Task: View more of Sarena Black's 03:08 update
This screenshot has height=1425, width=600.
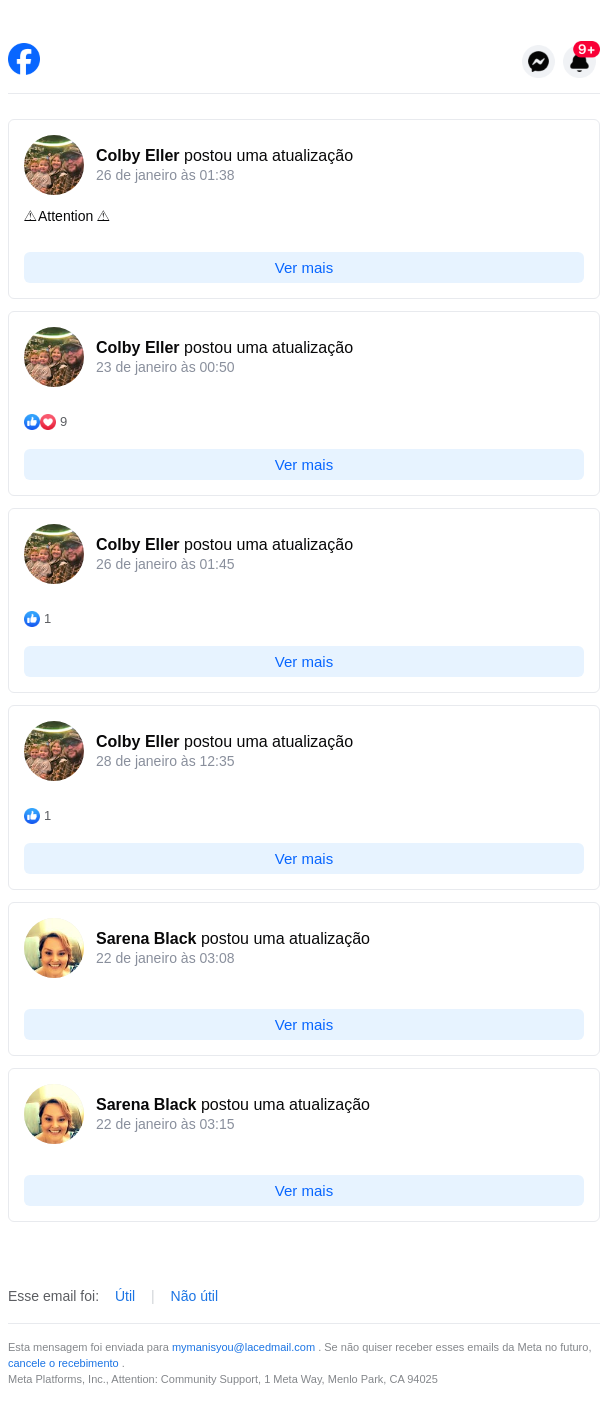Action: [304, 1024]
